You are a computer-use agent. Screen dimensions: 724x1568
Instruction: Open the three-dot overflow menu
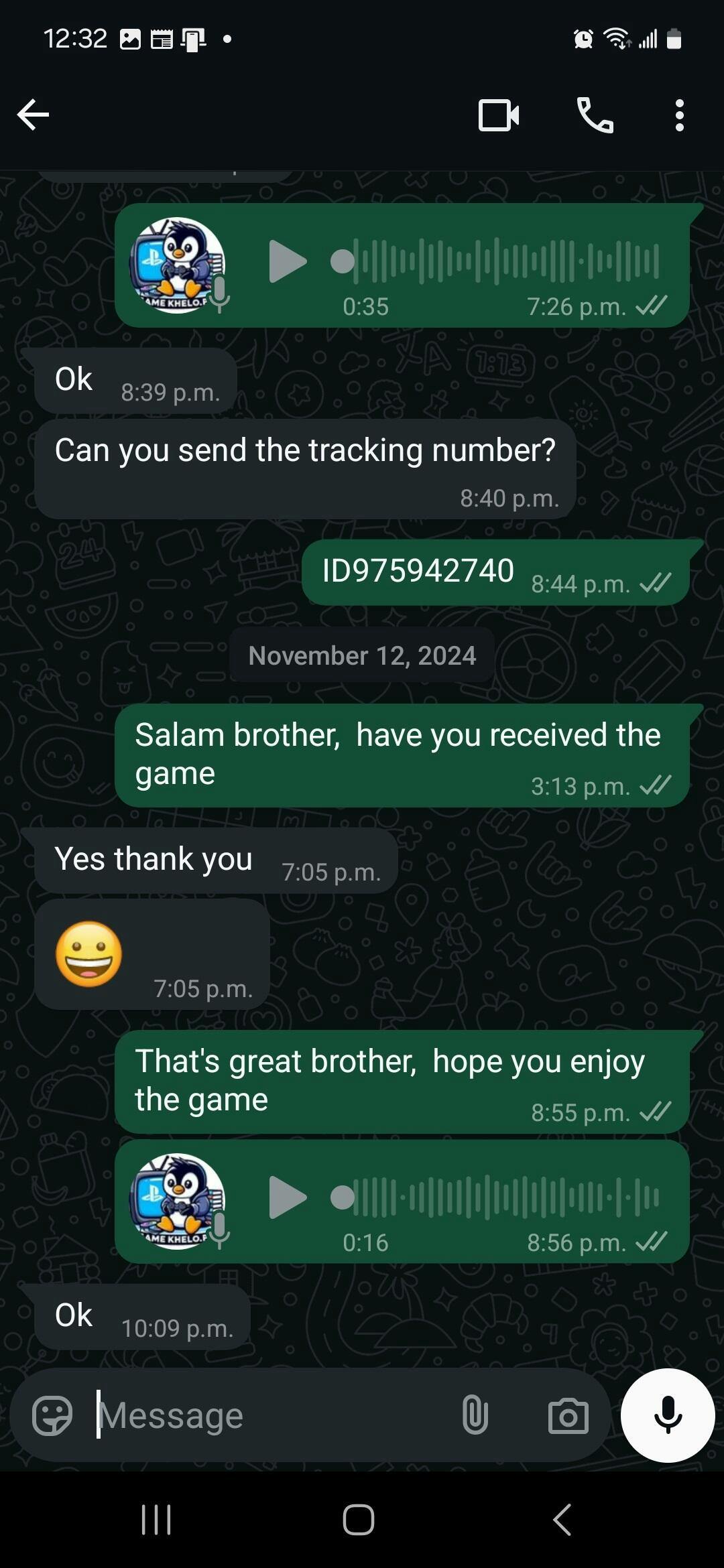[x=680, y=115]
